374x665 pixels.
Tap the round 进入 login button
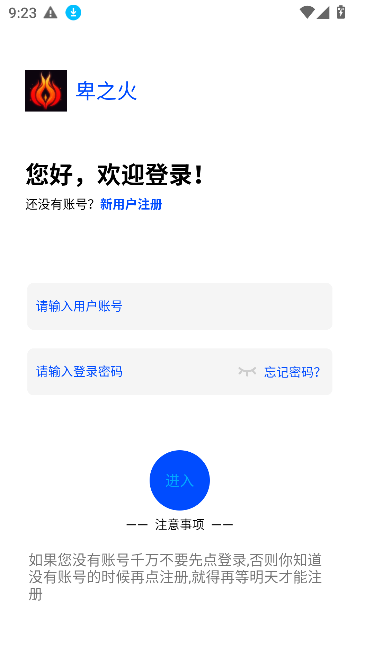179,480
